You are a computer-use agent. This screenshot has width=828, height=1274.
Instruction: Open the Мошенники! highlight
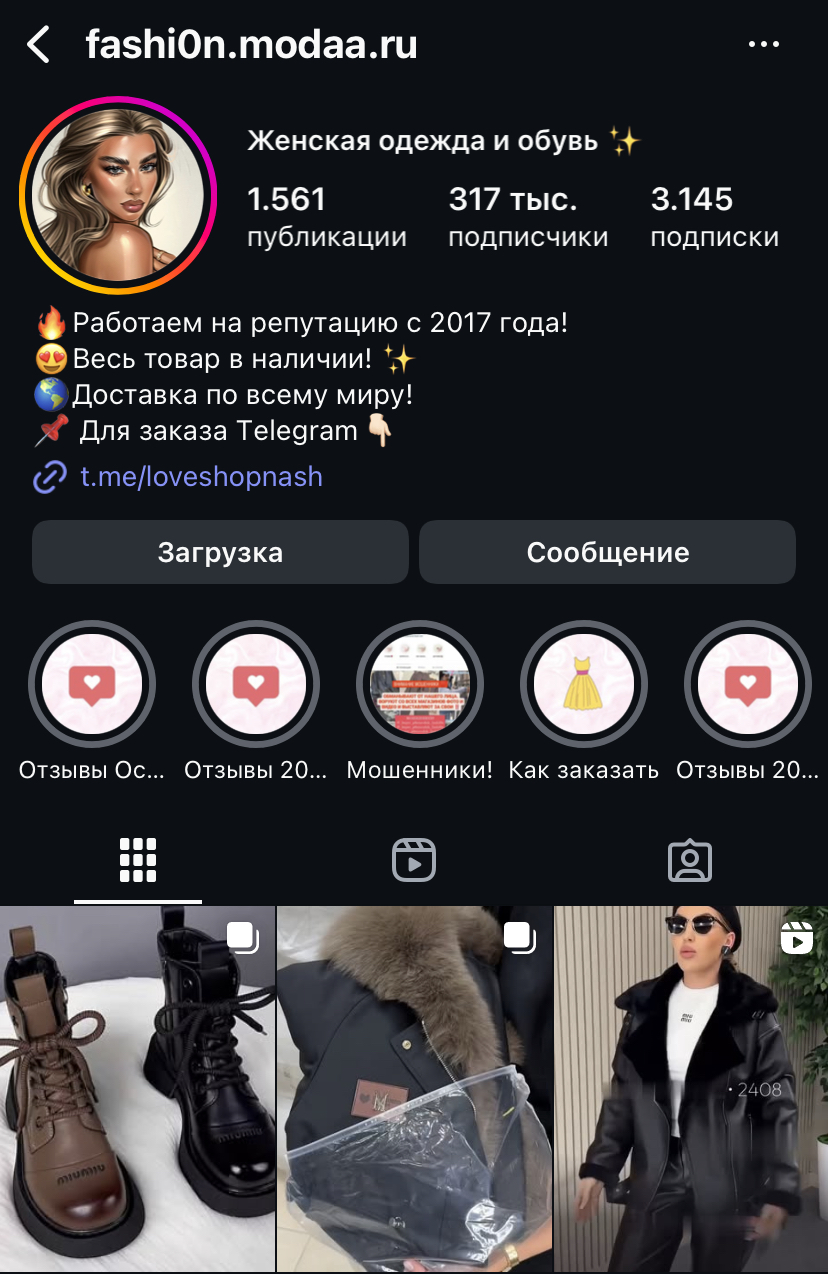[x=420, y=685]
